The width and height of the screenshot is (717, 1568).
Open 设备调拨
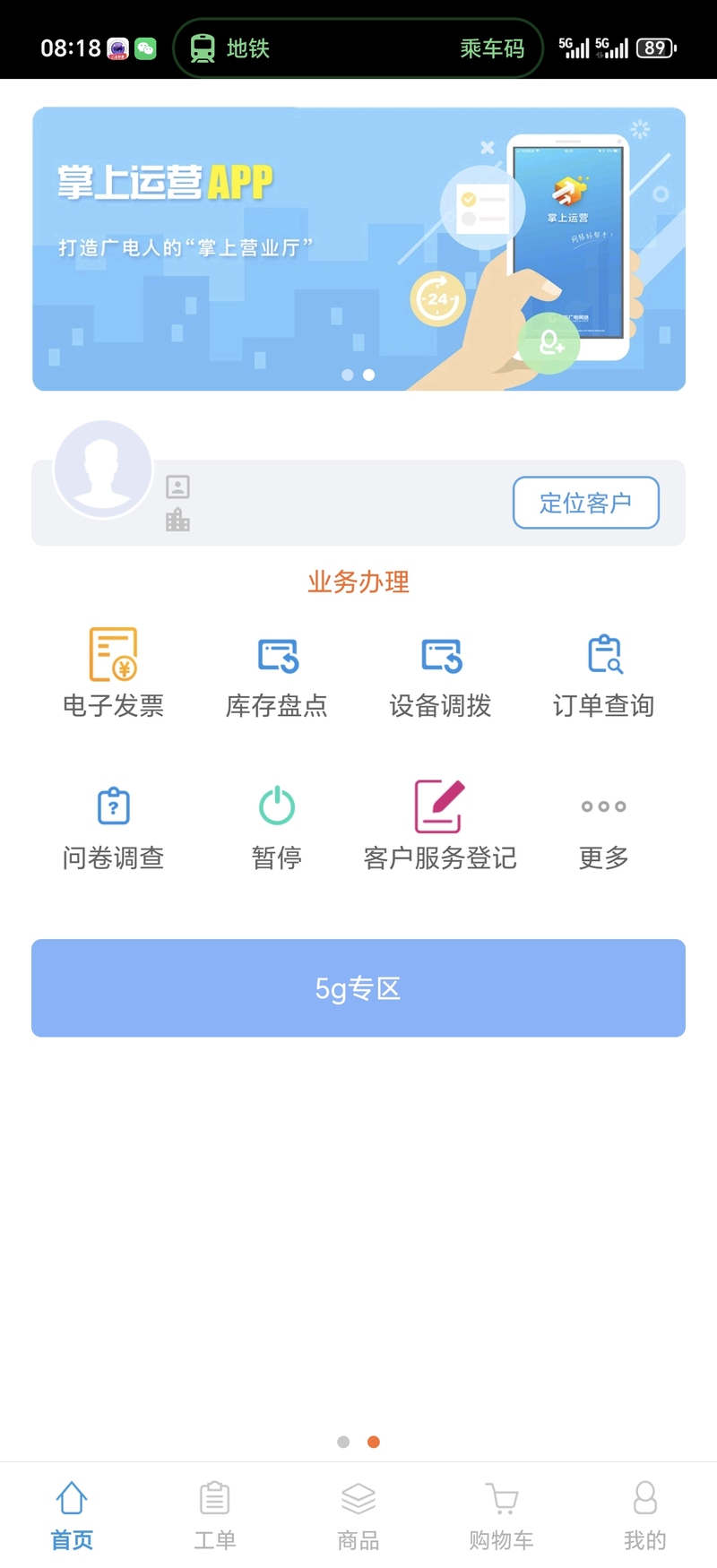coord(440,672)
